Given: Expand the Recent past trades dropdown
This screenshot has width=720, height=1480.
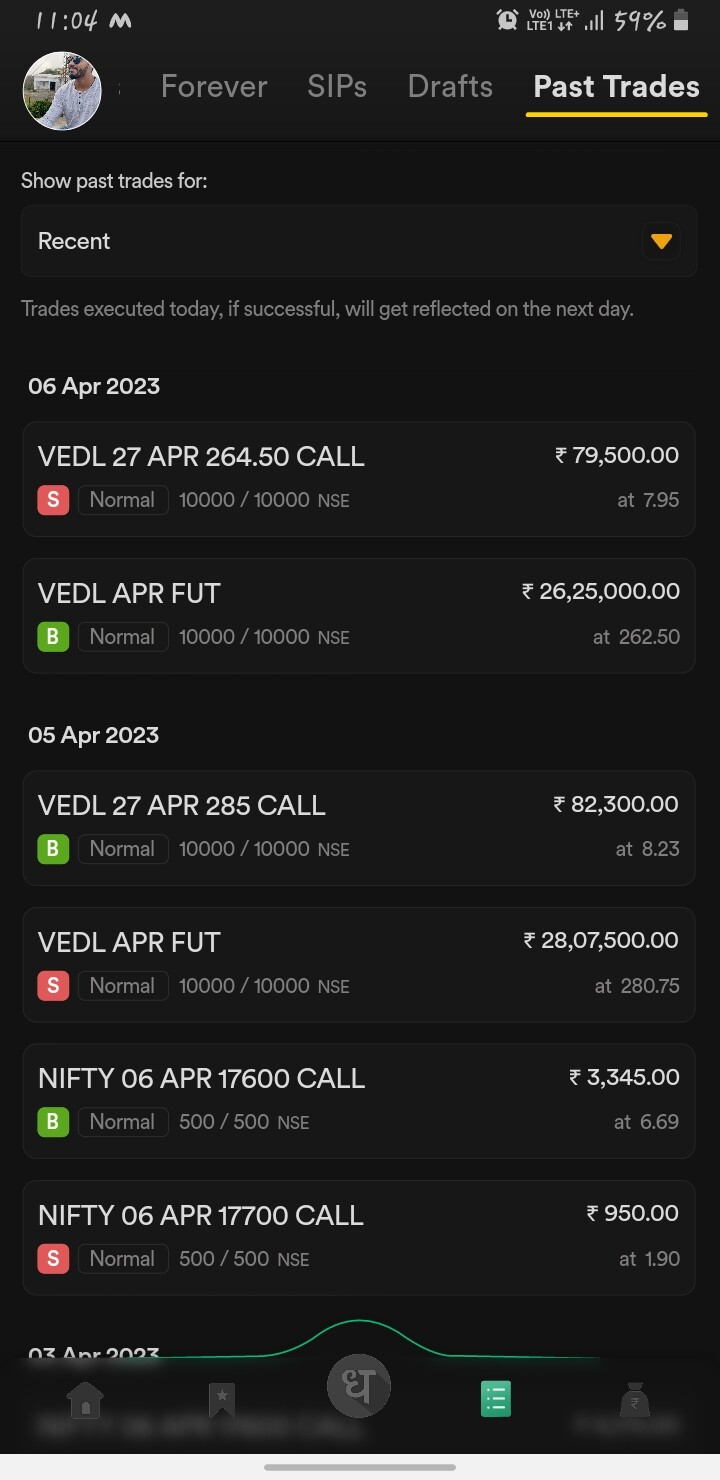Looking at the screenshot, I should 359,241.
